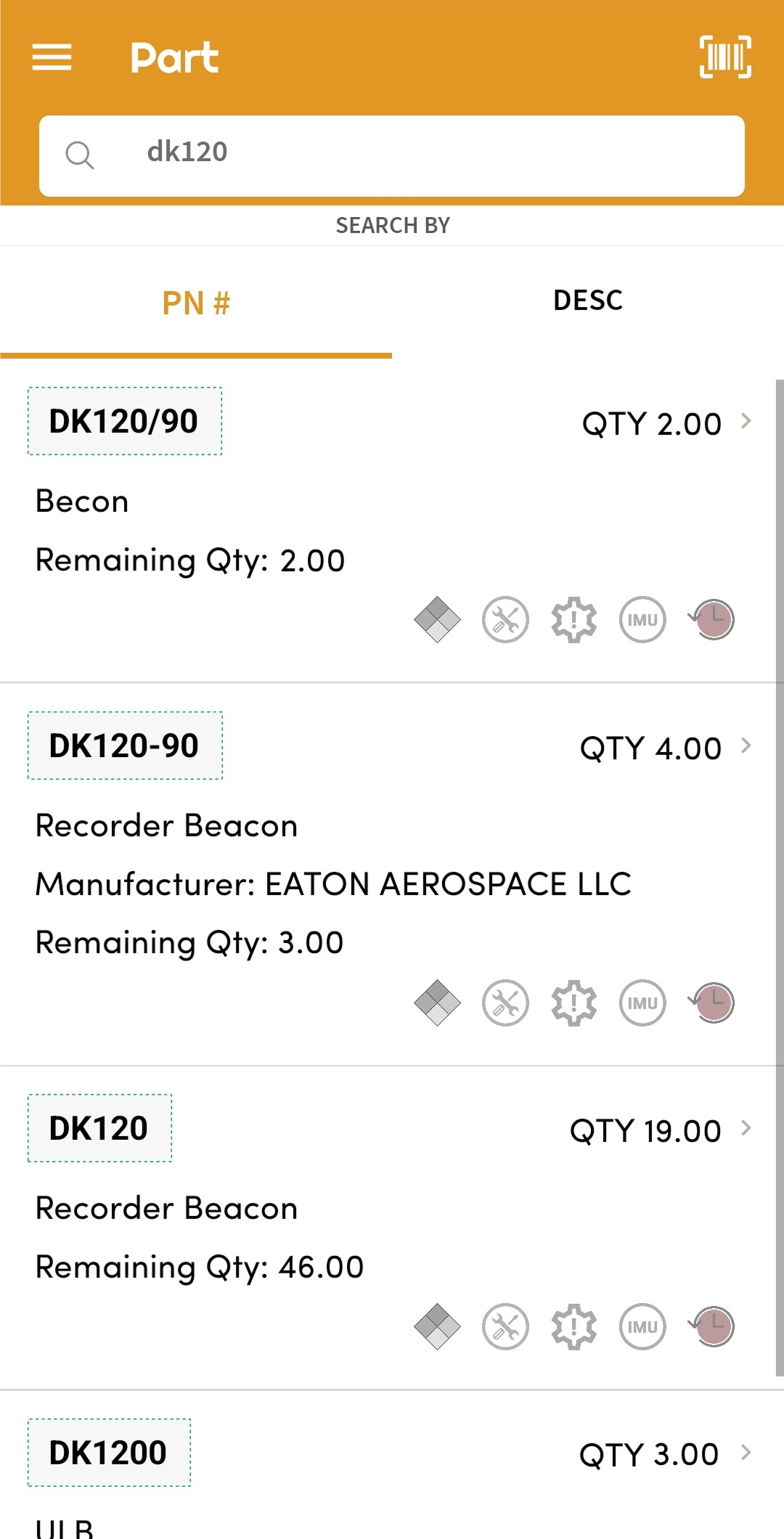Tap the tools icon for DK120-90
Screen dimensions: 784x1539
pyautogui.click(x=505, y=1003)
